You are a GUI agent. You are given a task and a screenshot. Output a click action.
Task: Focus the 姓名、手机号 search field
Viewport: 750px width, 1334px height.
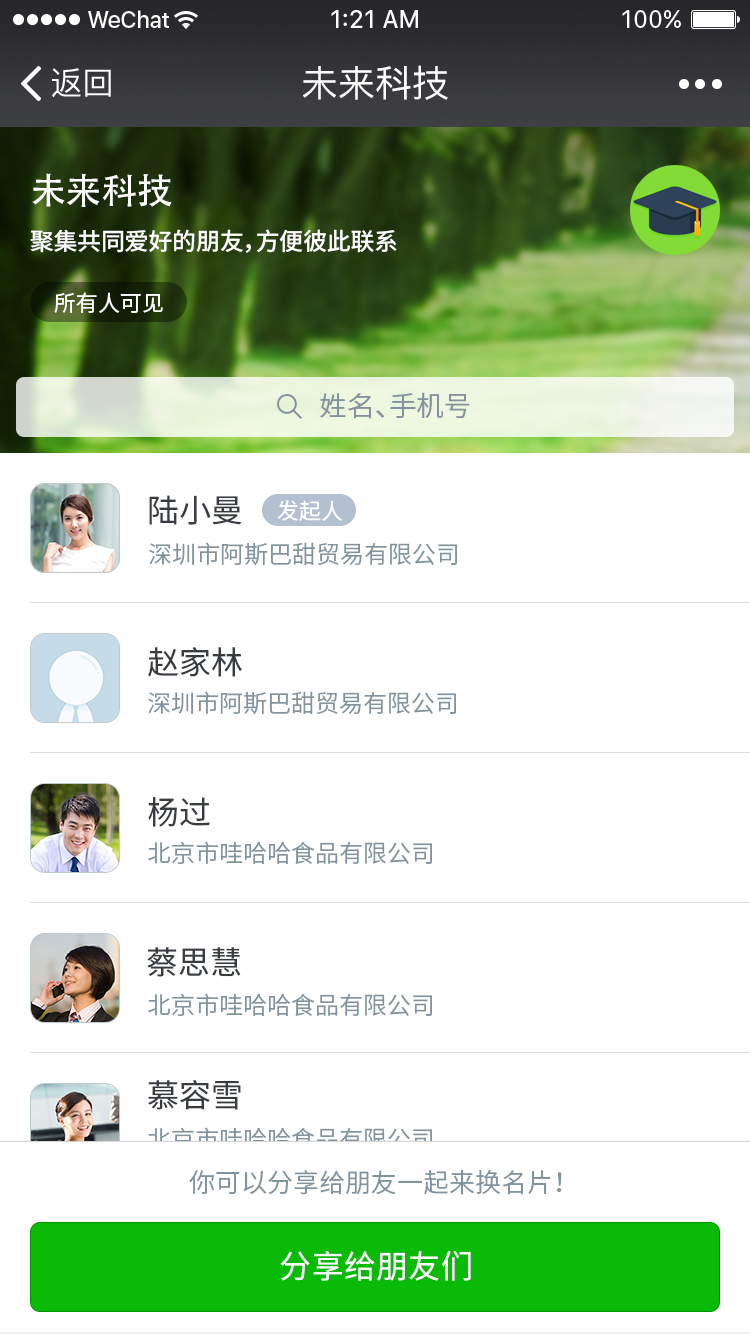pyautogui.click(x=375, y=406)
